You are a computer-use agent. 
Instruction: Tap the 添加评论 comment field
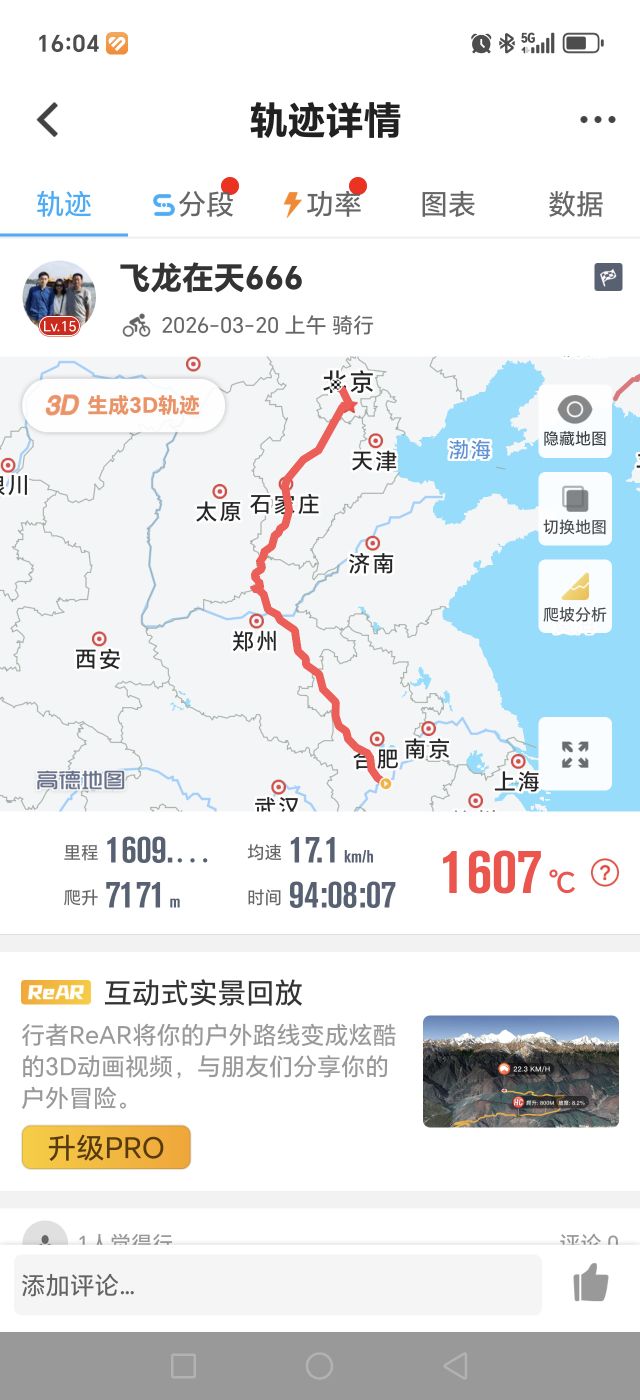tap(277, 1285)
